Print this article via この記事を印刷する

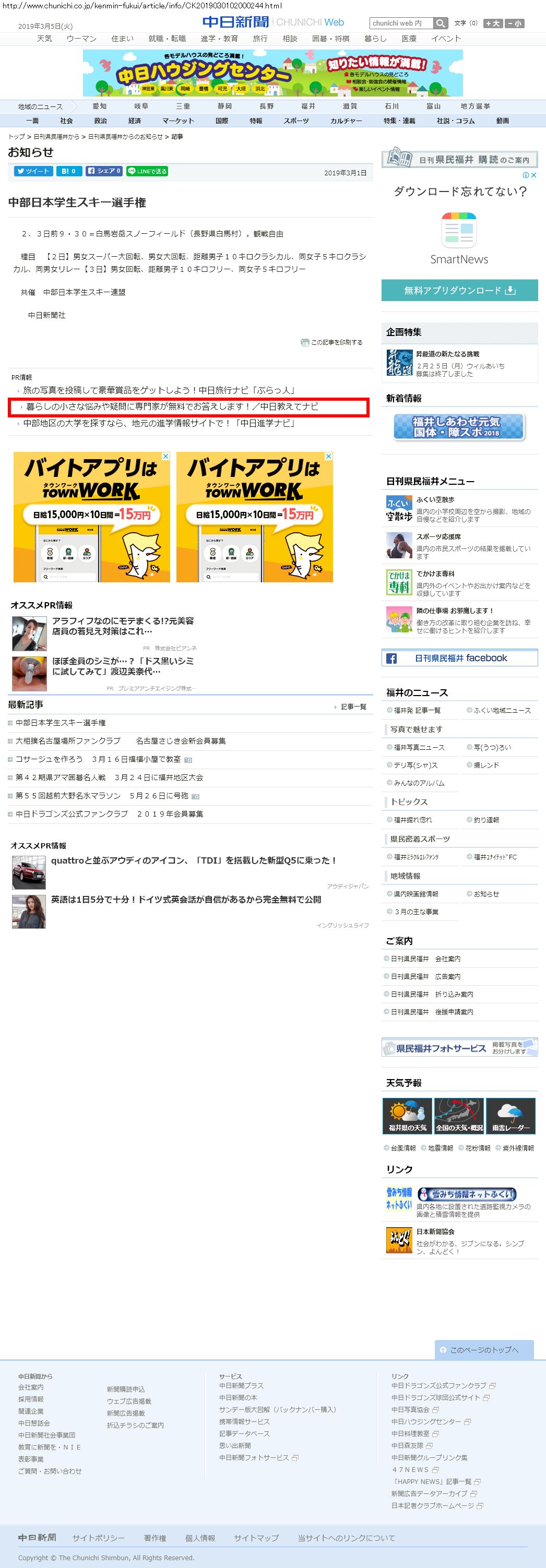(332, 342)
